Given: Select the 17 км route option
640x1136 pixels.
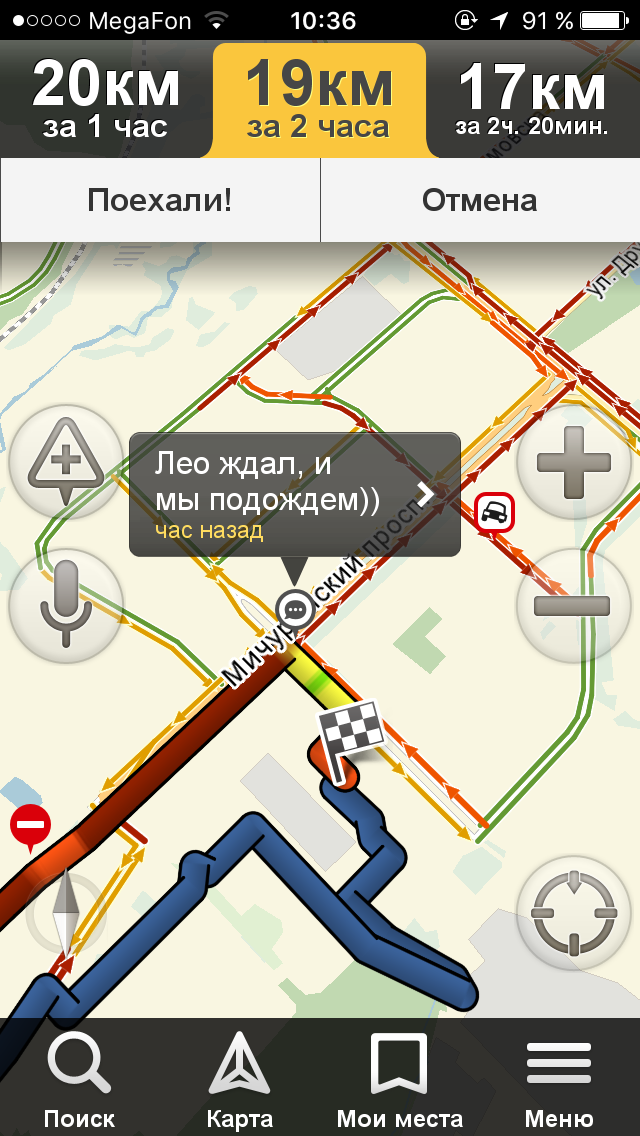Looking at the screenshot, I should 532,100.
